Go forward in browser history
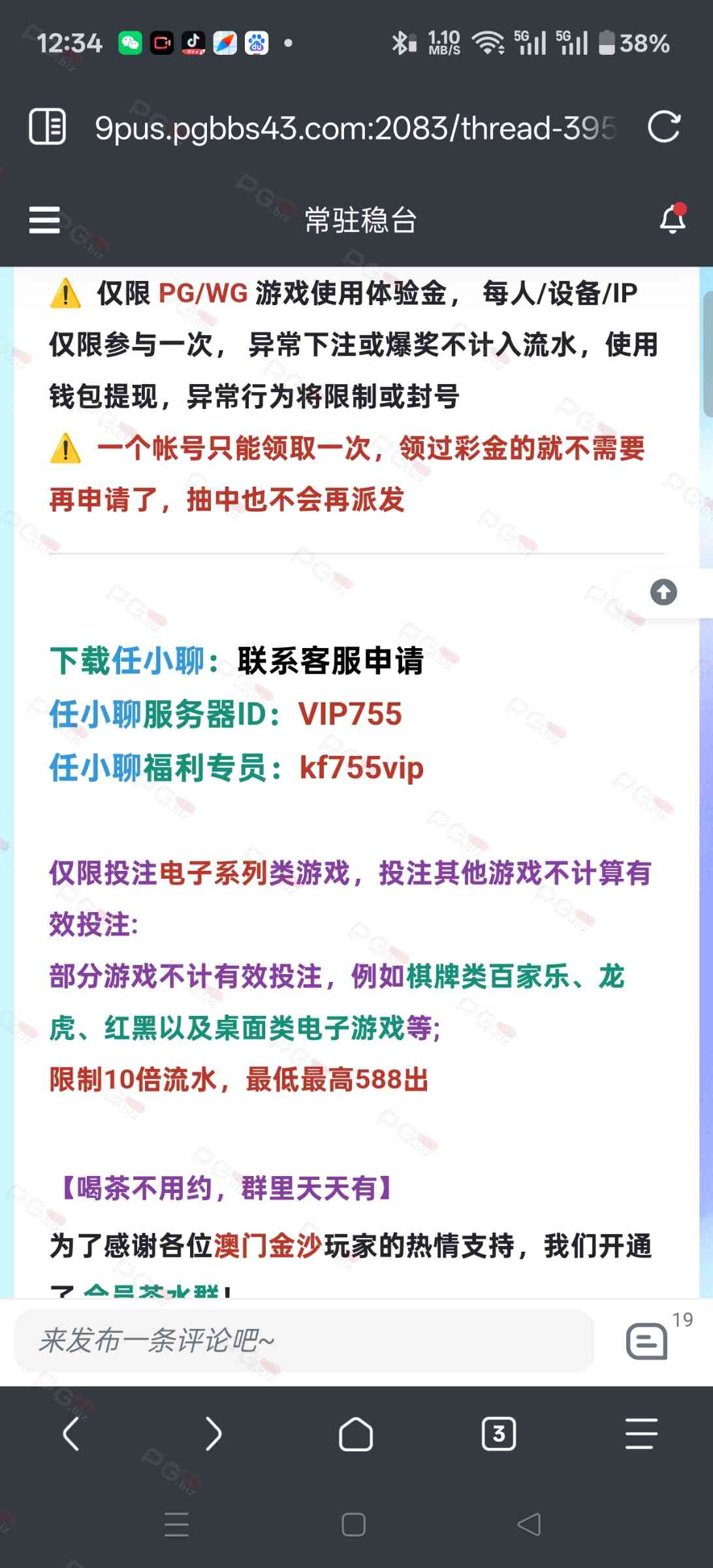Viewport: 713px width, 1568px height. (x=214, y=1434)
